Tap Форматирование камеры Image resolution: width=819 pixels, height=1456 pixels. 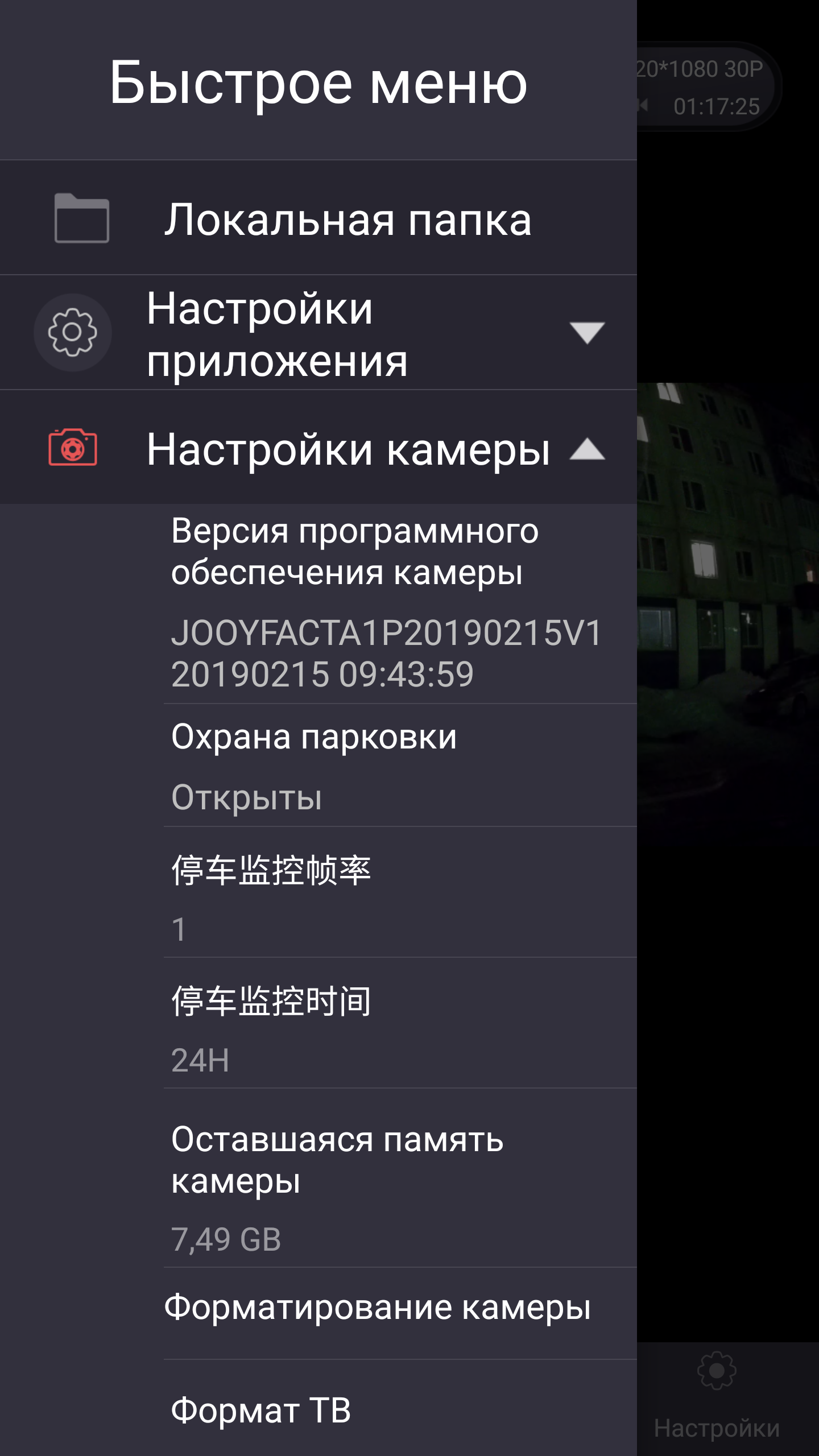pyautogui.click(x=378, y=1307)
